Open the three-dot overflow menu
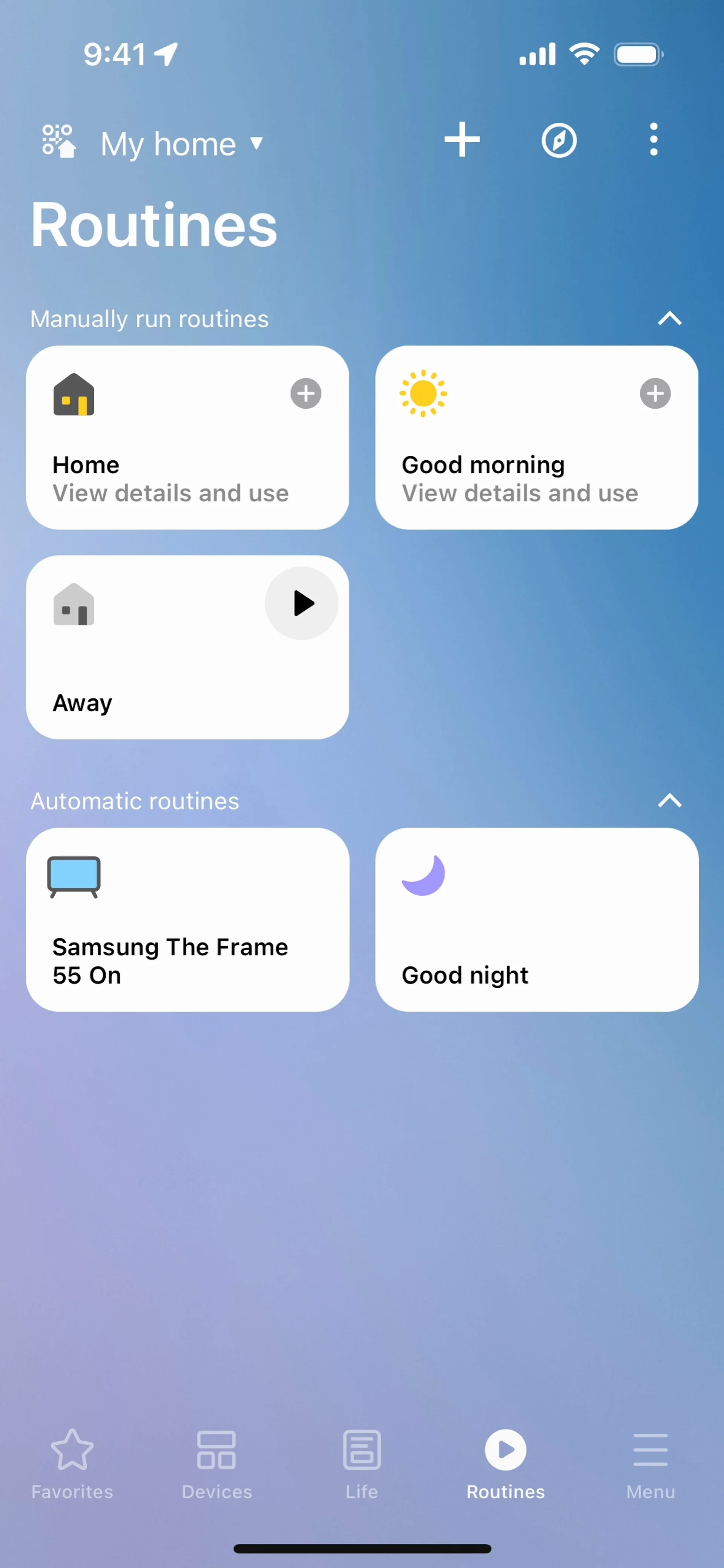 coord(653,139)
